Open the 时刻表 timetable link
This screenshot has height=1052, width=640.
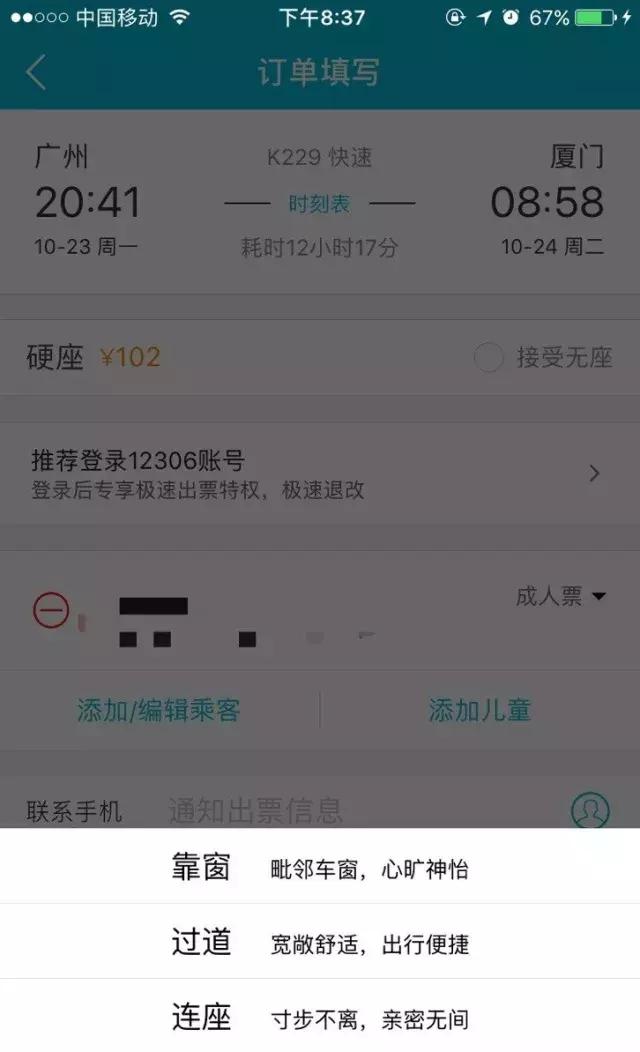[319, 204]
